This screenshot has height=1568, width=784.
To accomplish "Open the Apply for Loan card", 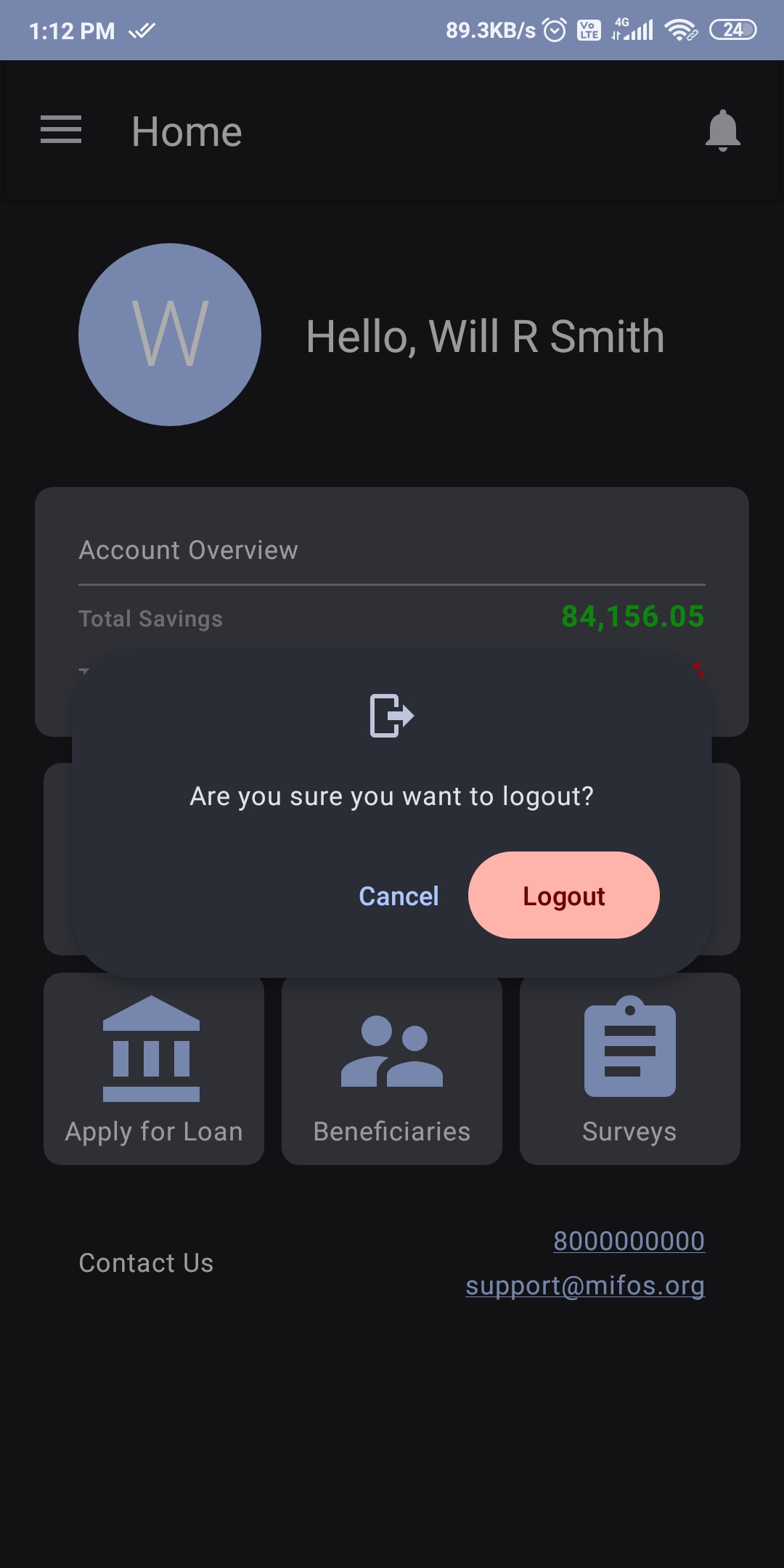I will (x=153, y=1069).
